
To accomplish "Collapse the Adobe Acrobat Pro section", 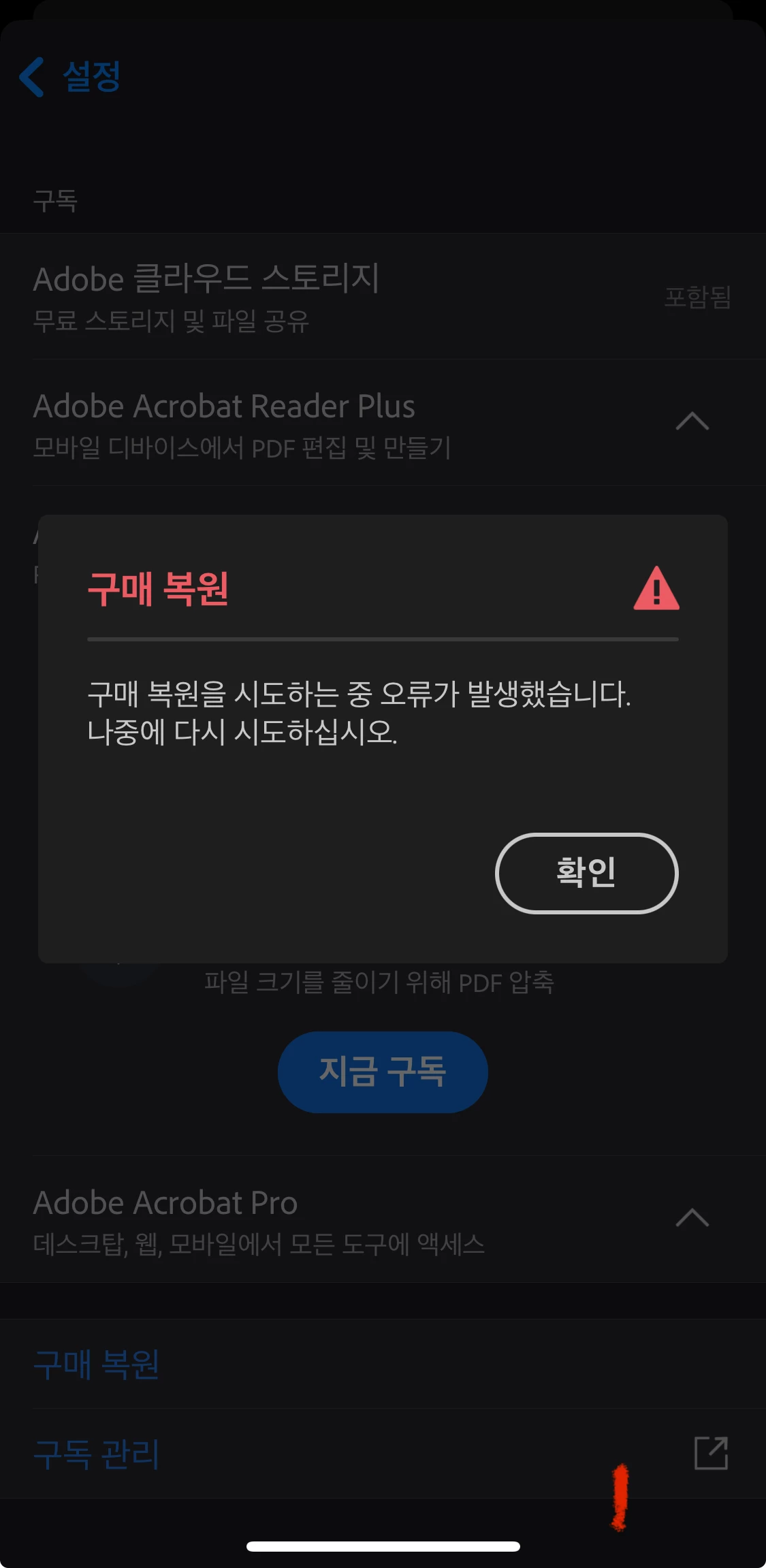I will 692,1218.
